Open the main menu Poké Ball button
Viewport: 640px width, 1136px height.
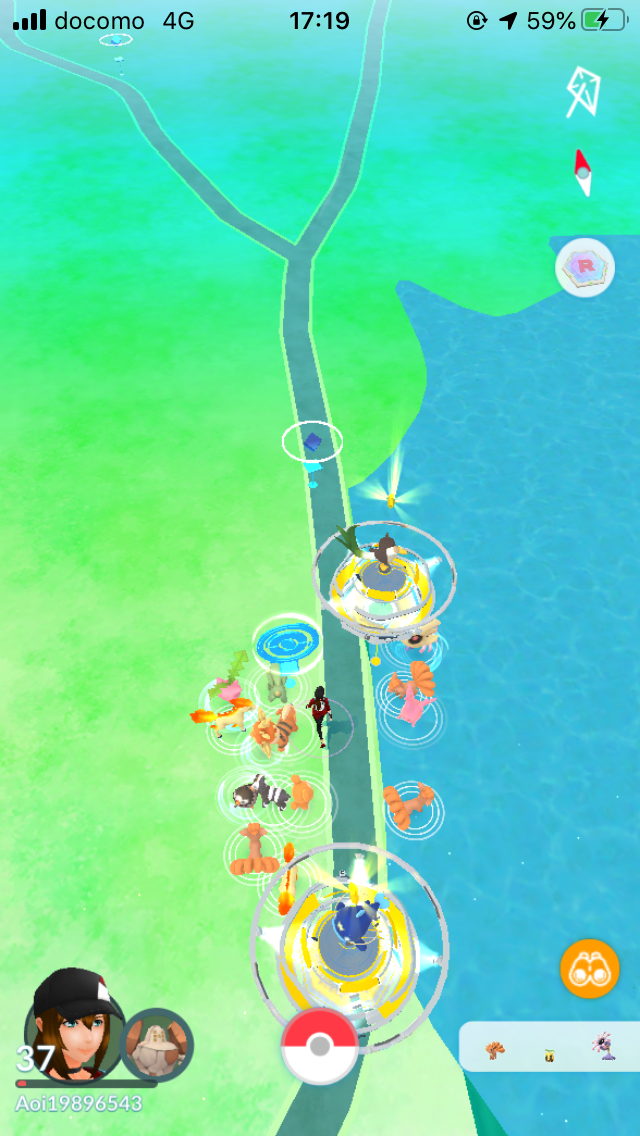(x=319, y=1045)
